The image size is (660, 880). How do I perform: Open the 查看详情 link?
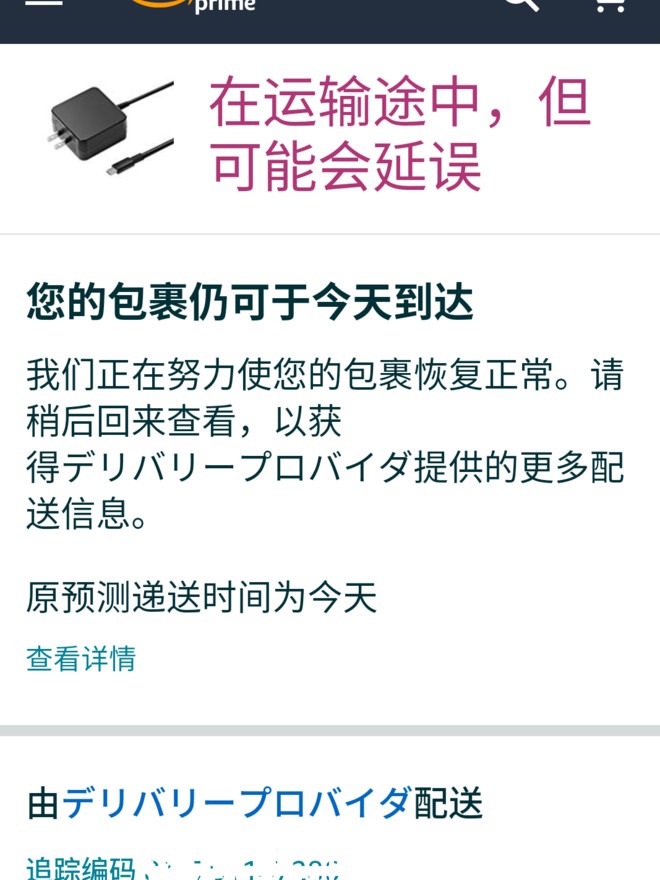(x=81, y=659)
